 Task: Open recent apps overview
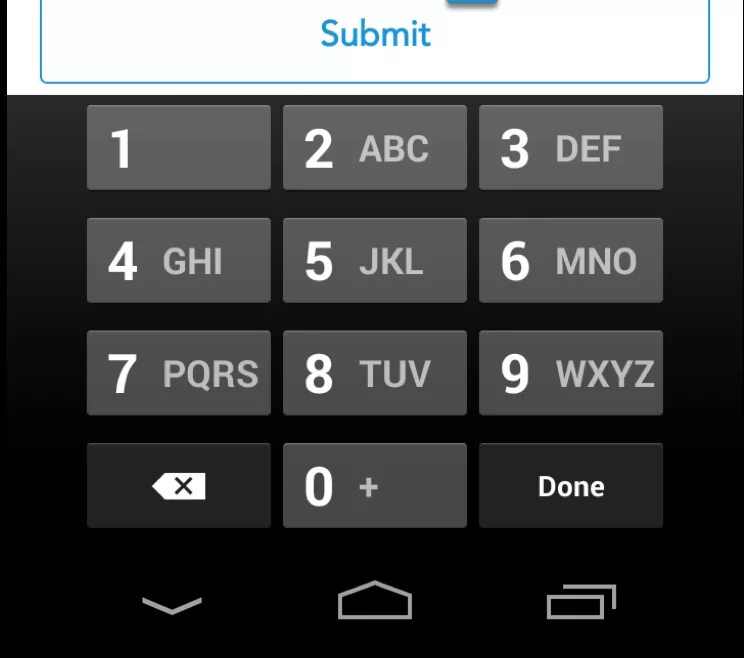point(580,602)
